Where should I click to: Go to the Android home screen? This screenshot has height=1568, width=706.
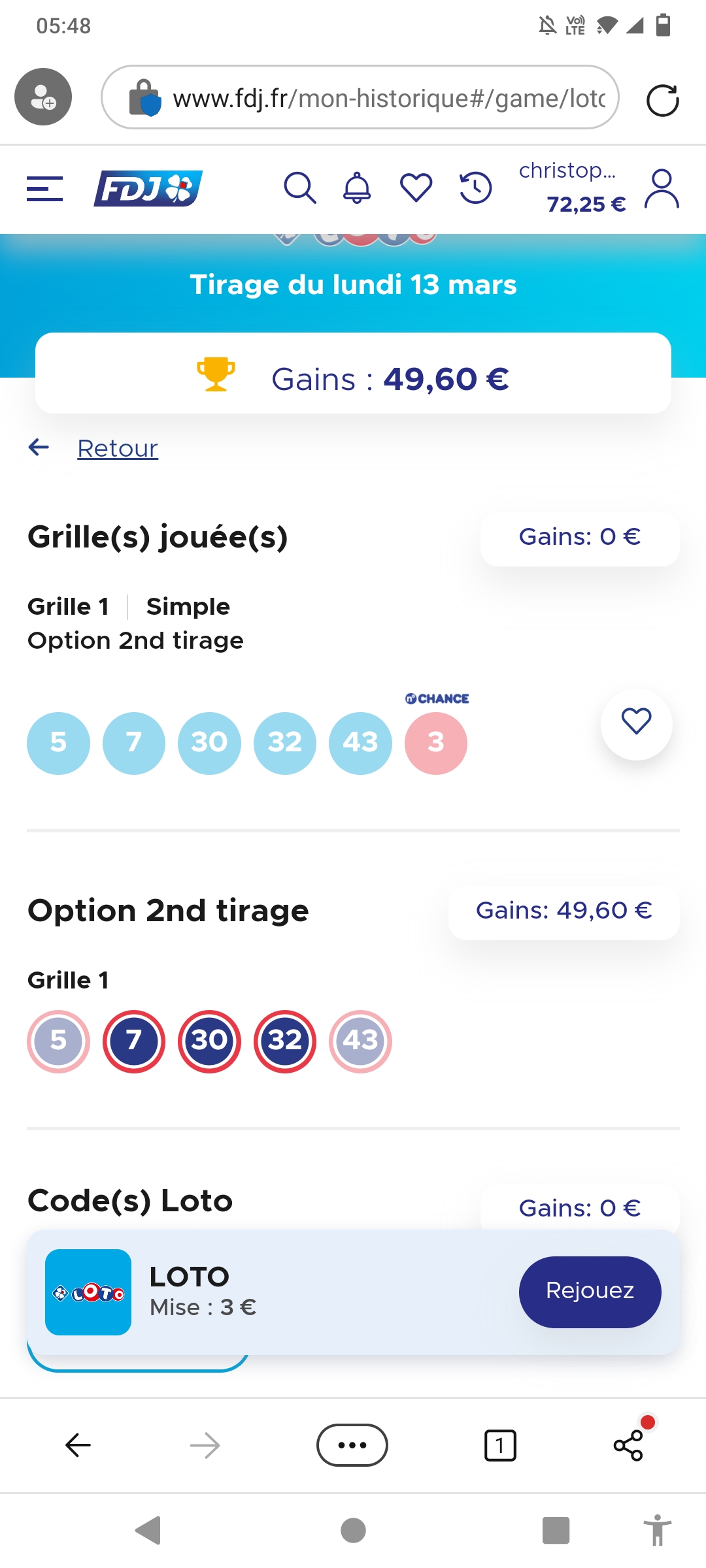click(353, 1530)
